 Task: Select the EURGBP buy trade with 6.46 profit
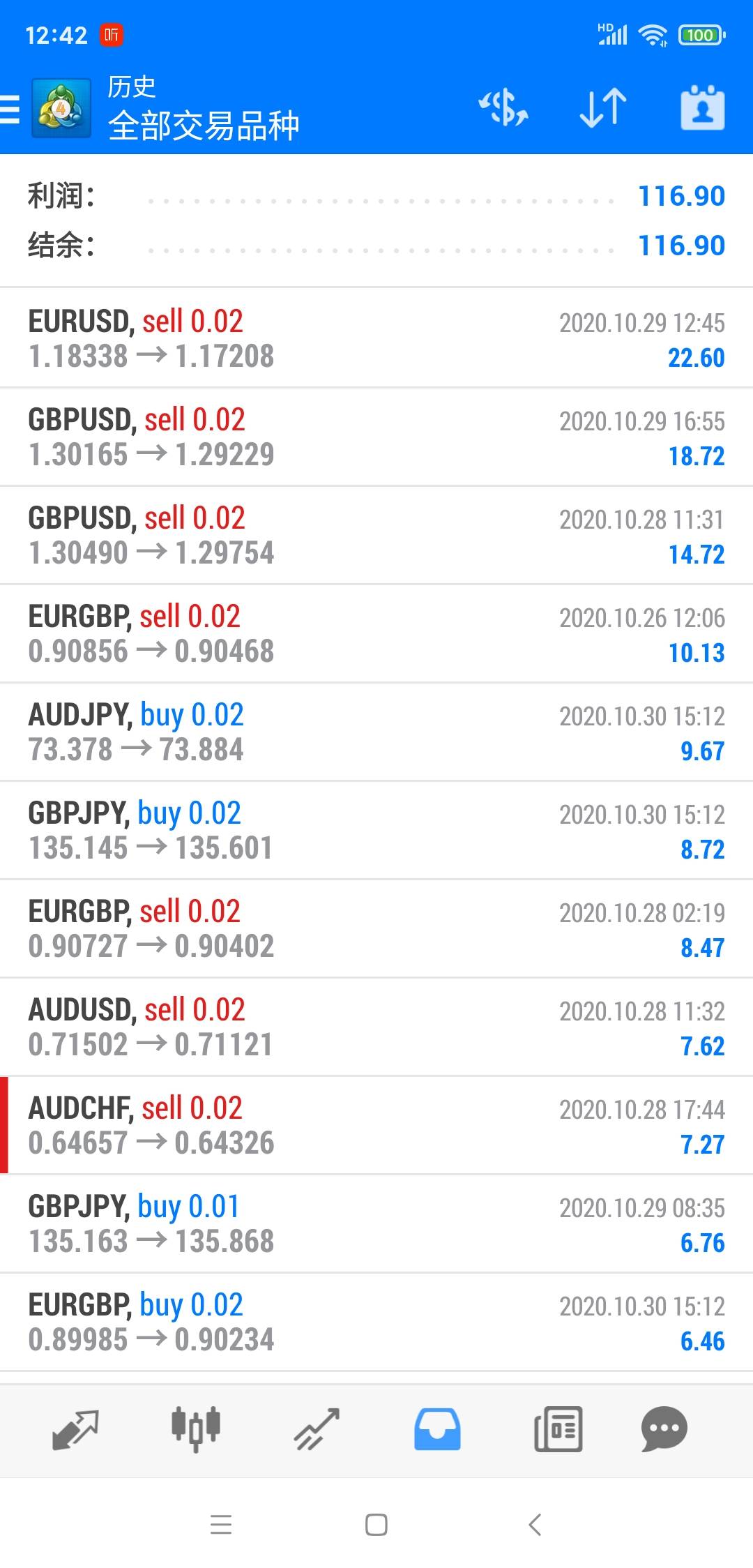tap(376, 1322)
